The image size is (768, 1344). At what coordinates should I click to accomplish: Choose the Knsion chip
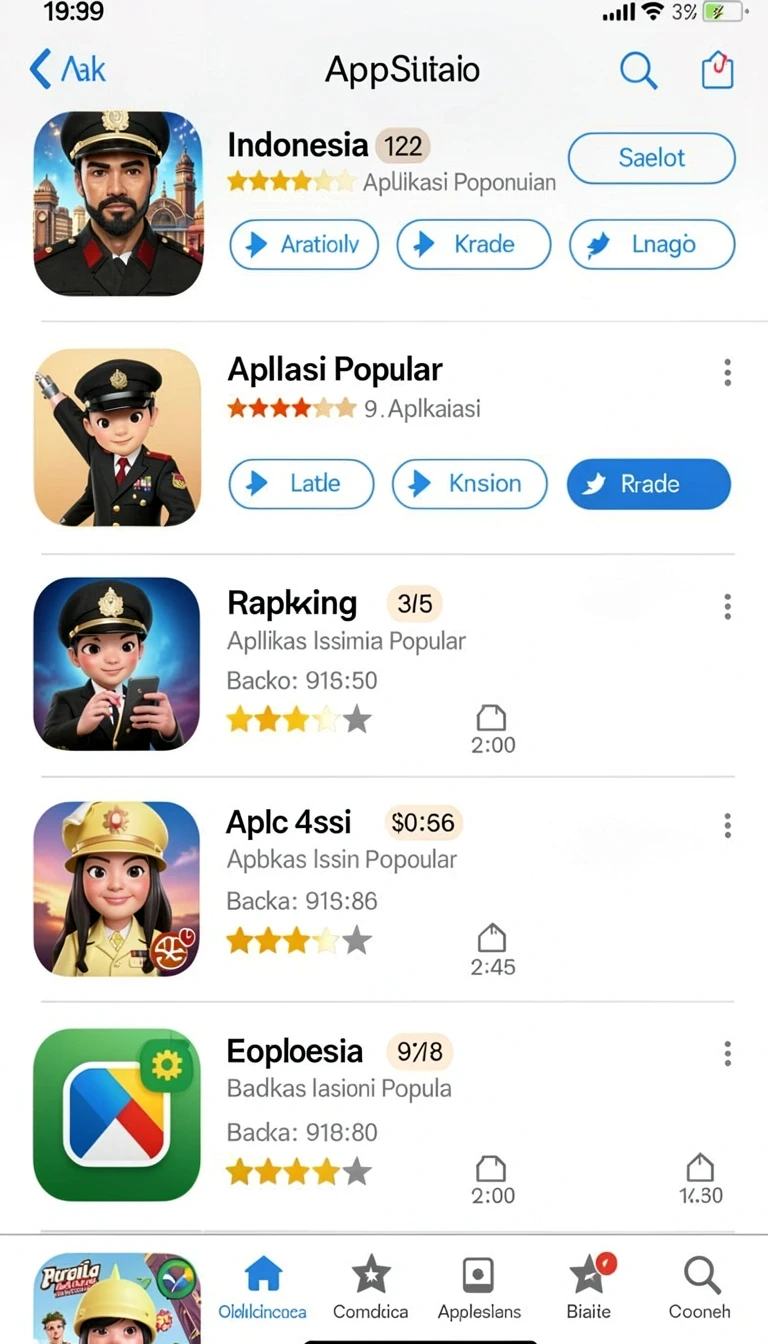[469, 484]
